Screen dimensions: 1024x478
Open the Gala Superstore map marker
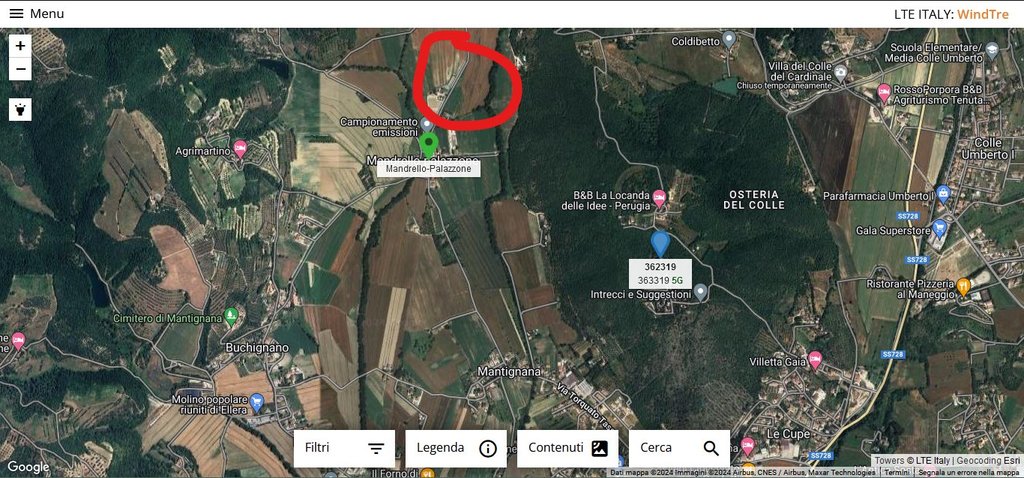pos(940,229)
